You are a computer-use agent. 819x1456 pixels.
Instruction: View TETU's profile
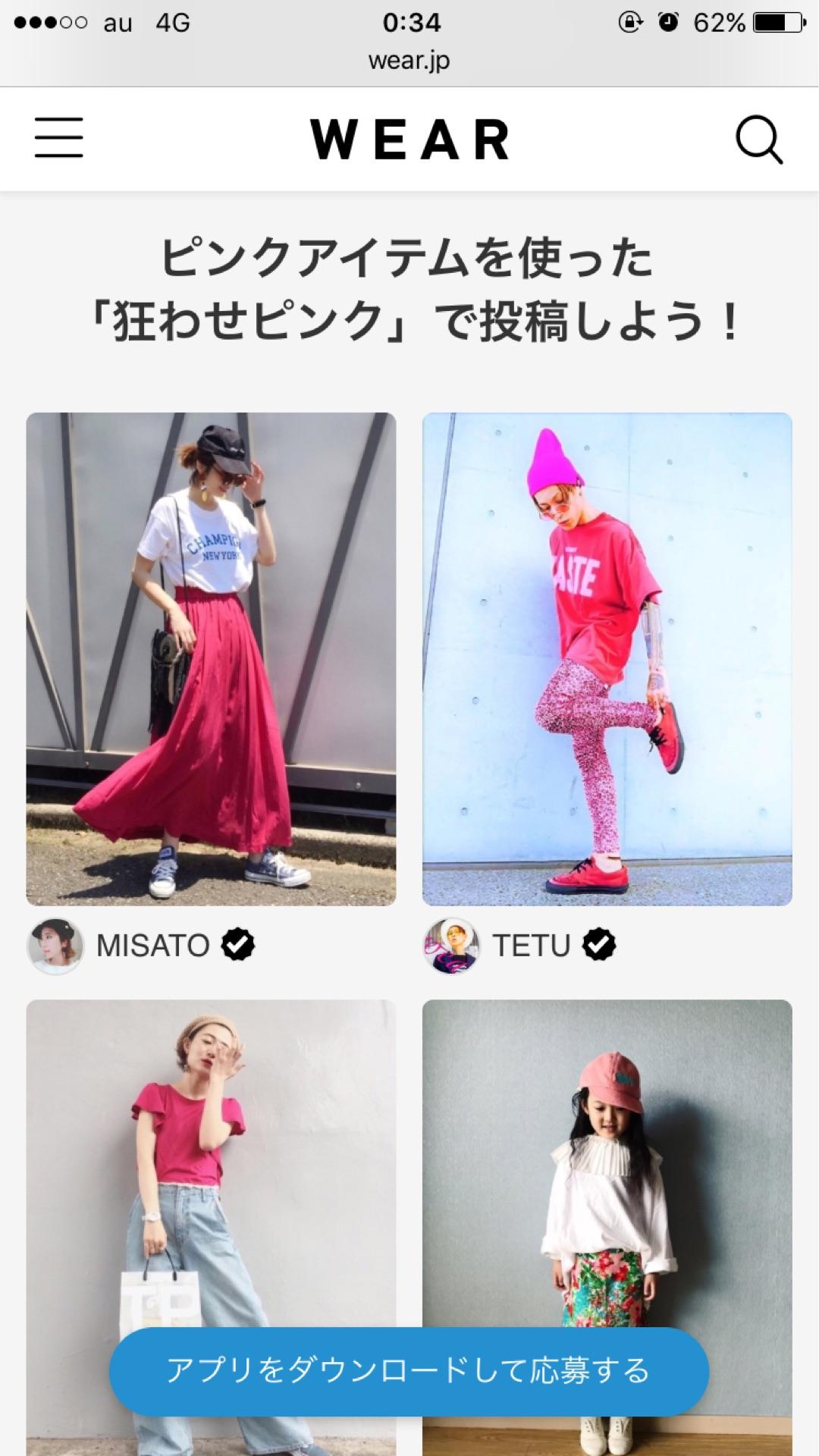click(x=531, y=946)
